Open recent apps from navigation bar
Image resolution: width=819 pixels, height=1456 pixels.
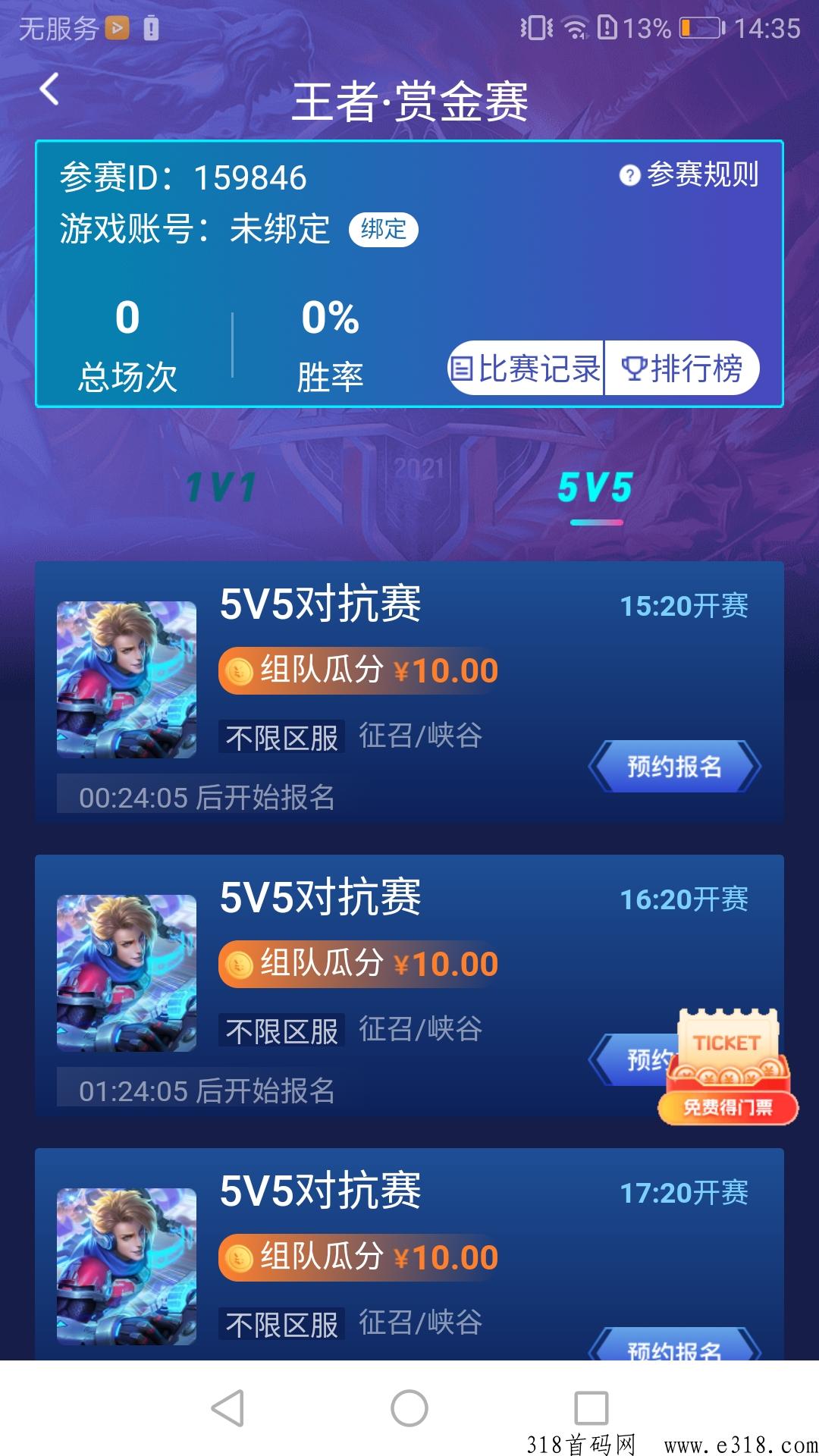pos(591,1408)
